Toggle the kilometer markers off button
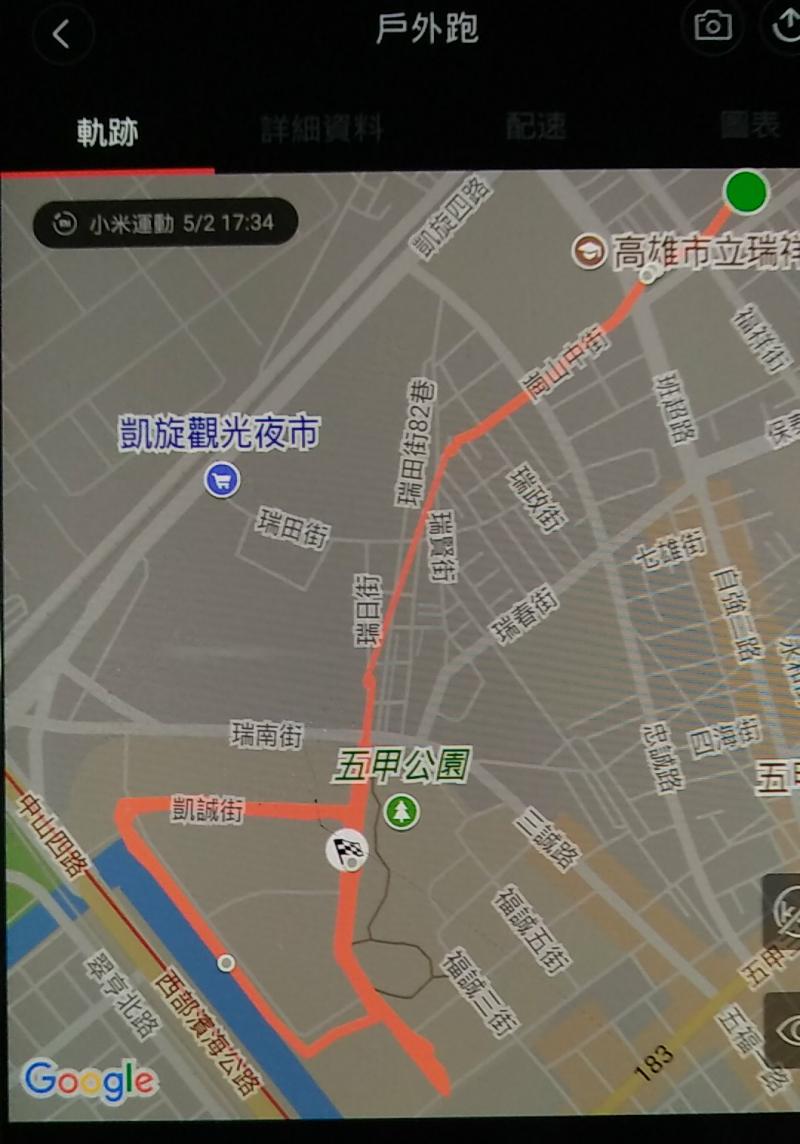The image size is (800, 1144). tap(783, 911)
